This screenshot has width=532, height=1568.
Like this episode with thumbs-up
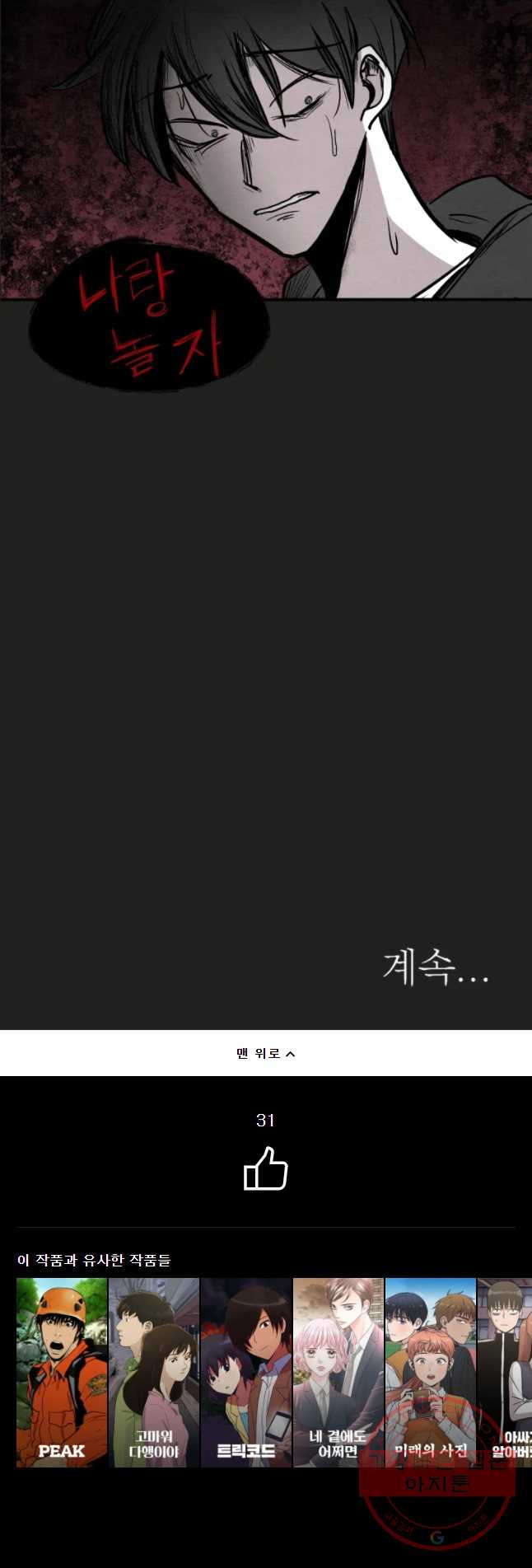tap(265, 1168)
